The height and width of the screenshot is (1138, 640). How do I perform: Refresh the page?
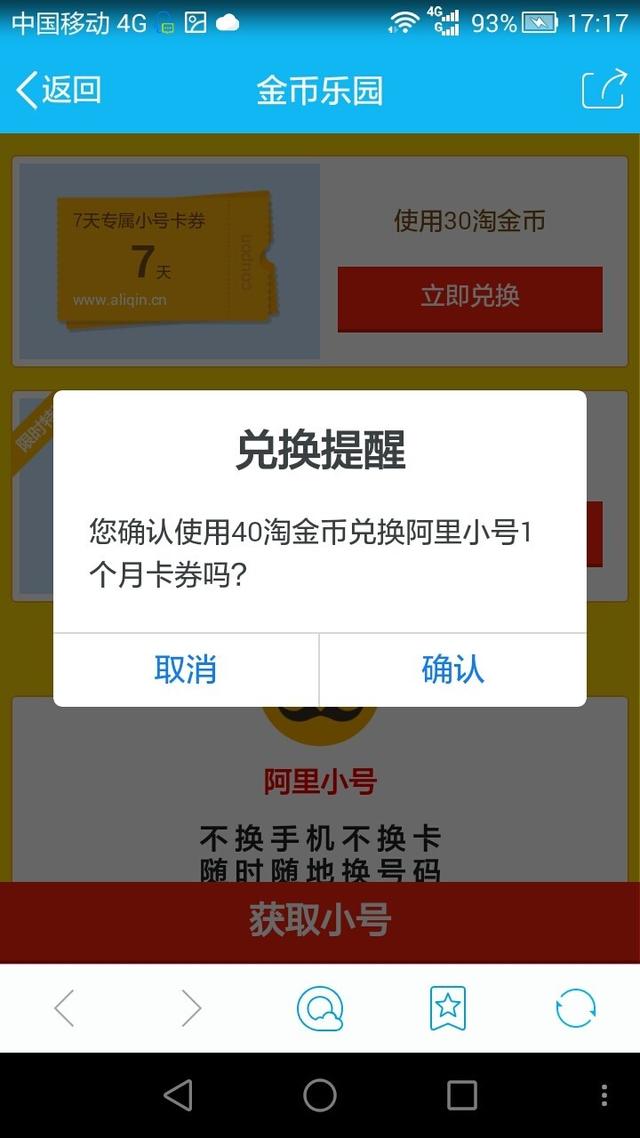(575, 1008)
